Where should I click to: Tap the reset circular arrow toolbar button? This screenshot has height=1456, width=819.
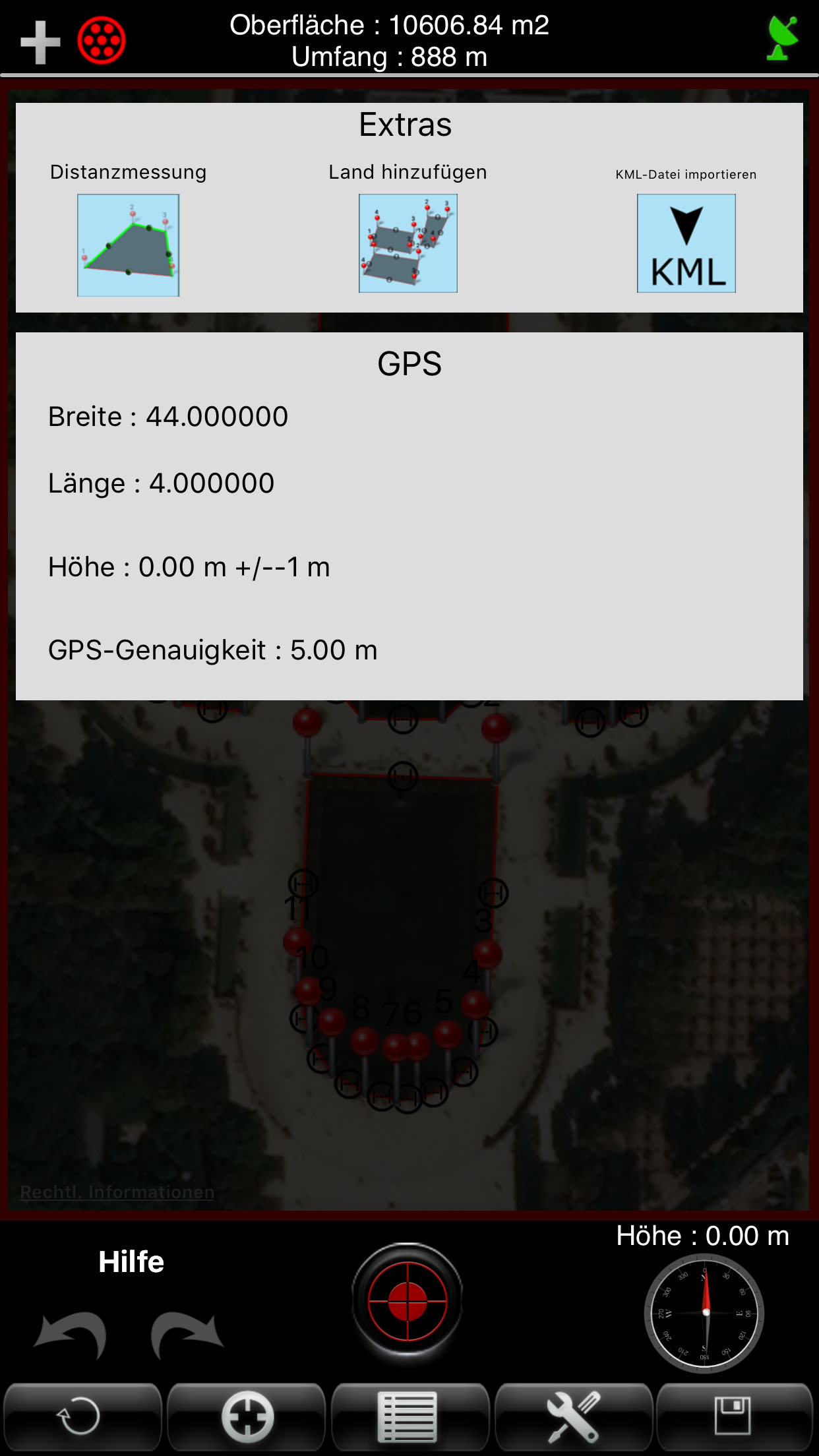tap(82, 1417)
